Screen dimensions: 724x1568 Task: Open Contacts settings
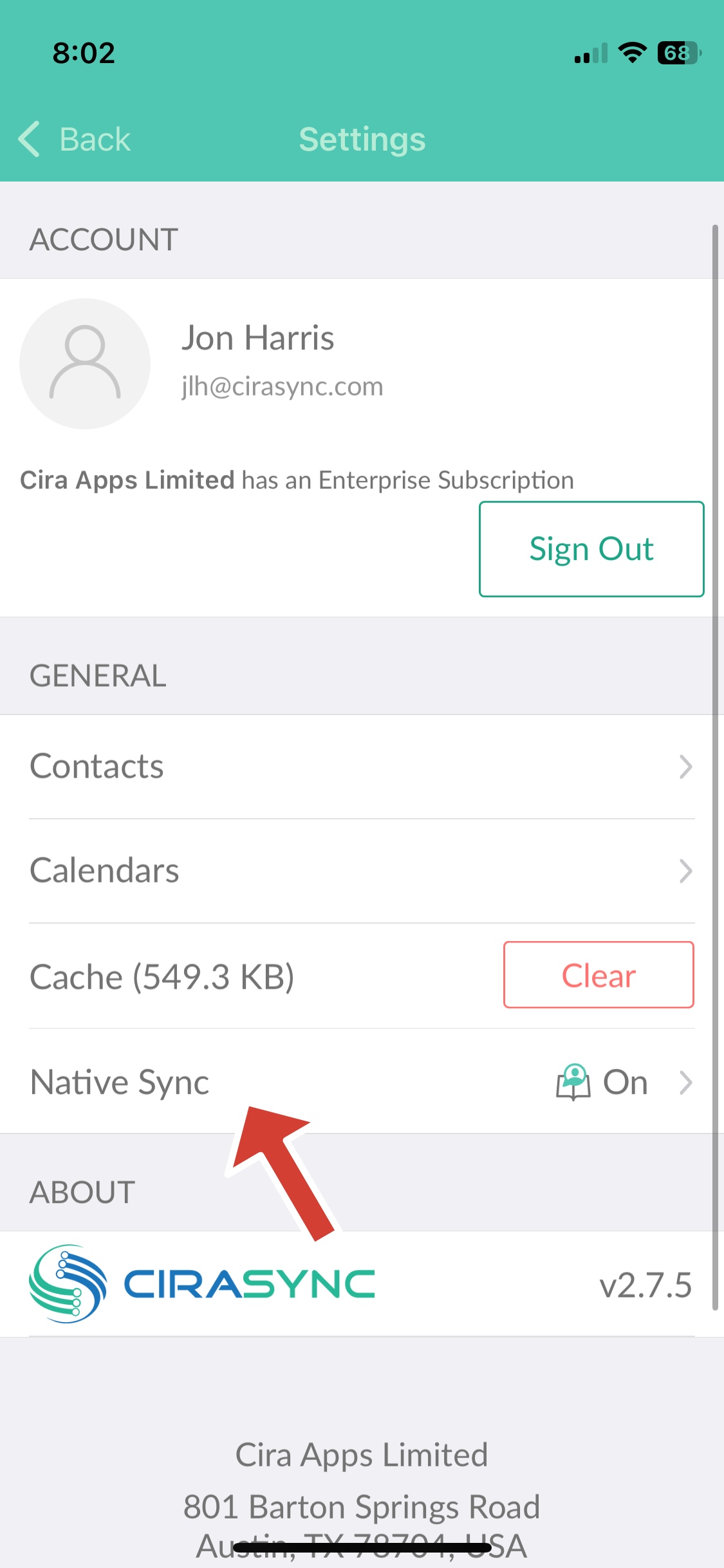pyautogui.click(x=362, y=767)
